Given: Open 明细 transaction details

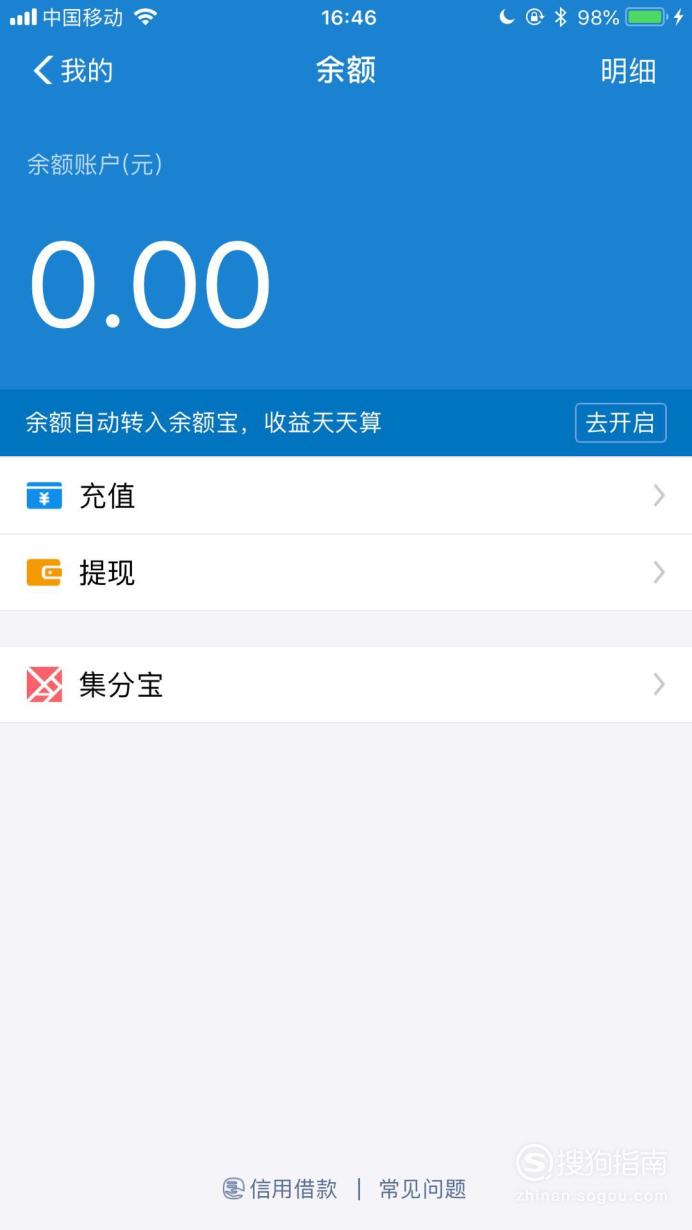Looking at the screenshot, I should [x=628, y=71].
